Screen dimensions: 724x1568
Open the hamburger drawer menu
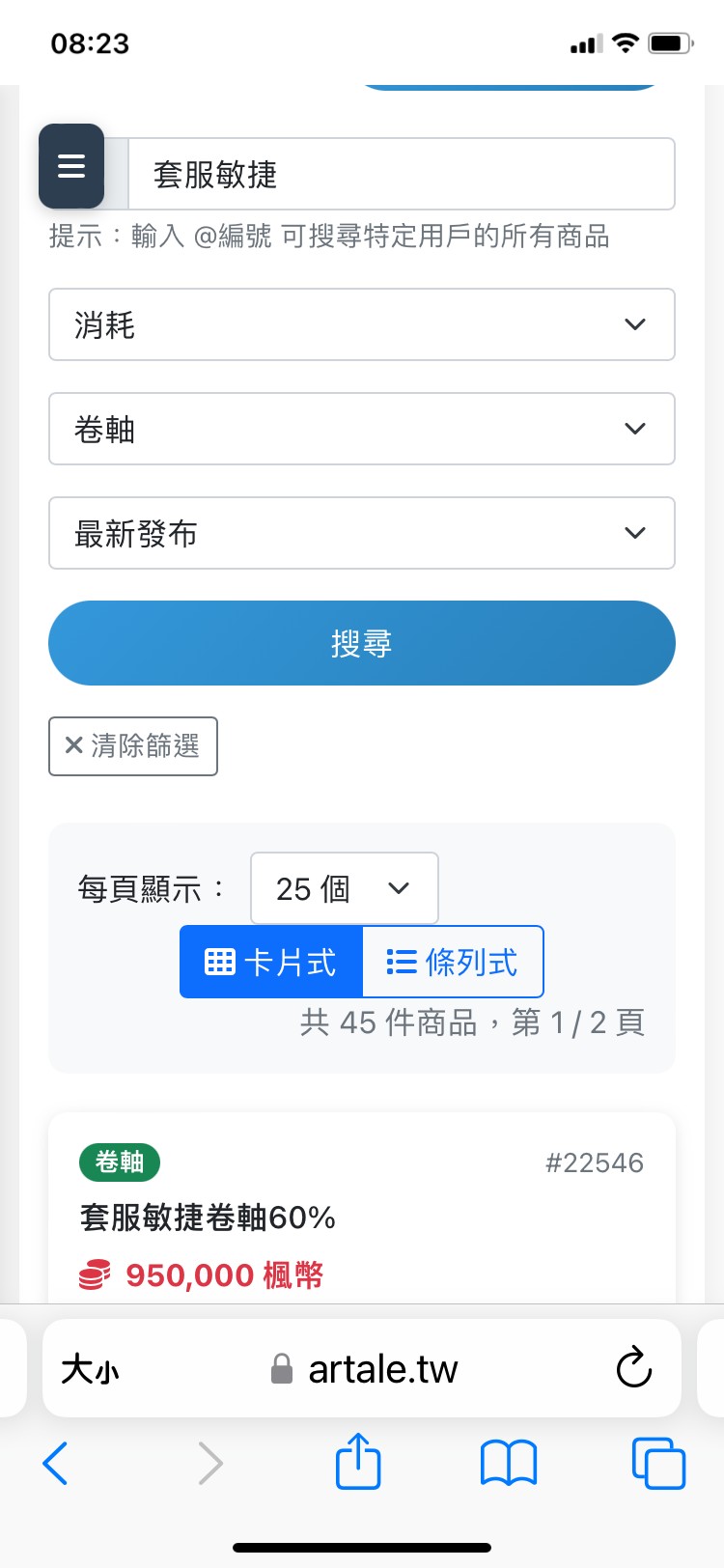(71, 166)
